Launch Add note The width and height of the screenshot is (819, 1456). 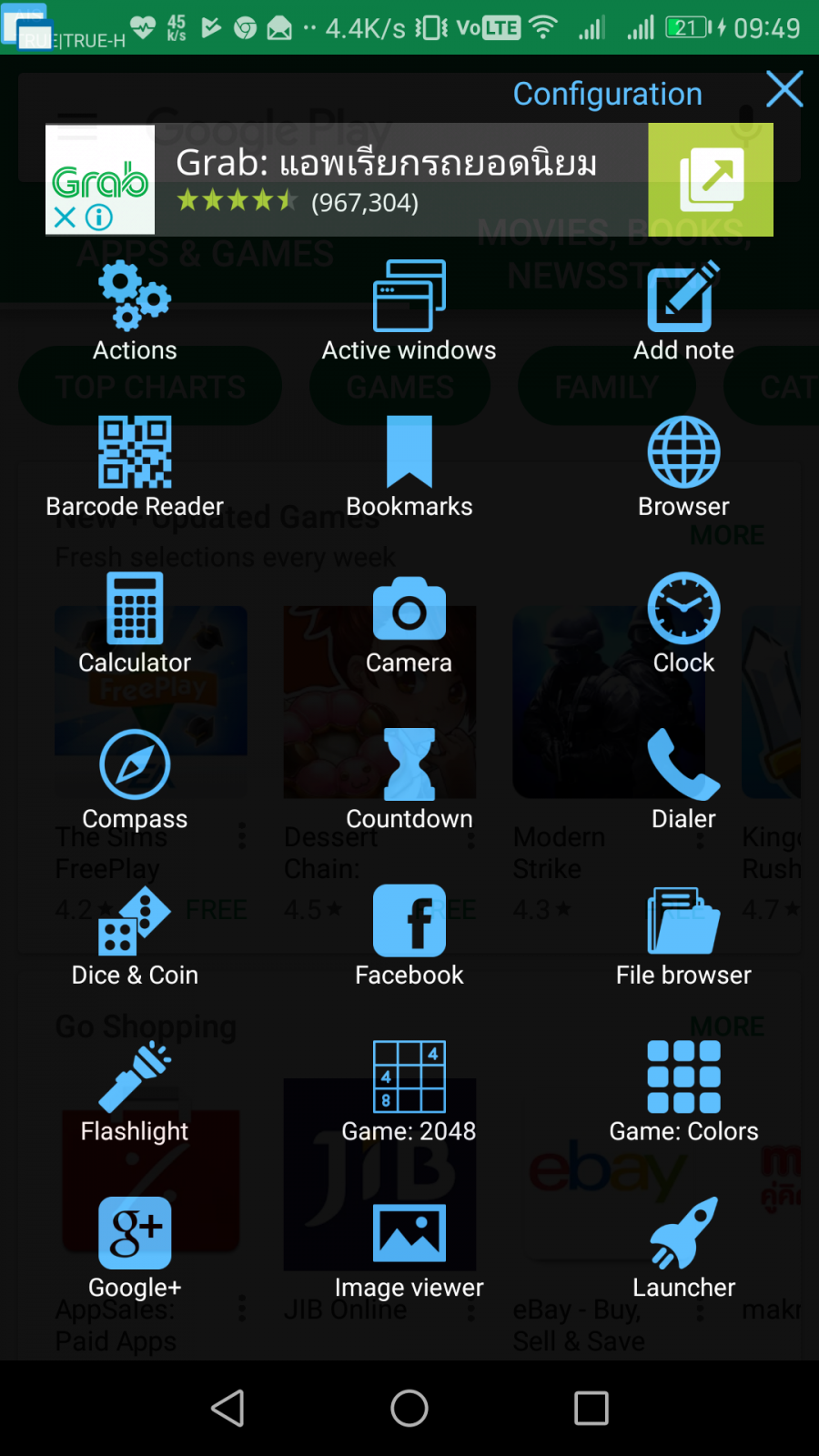tap(683, 311)
